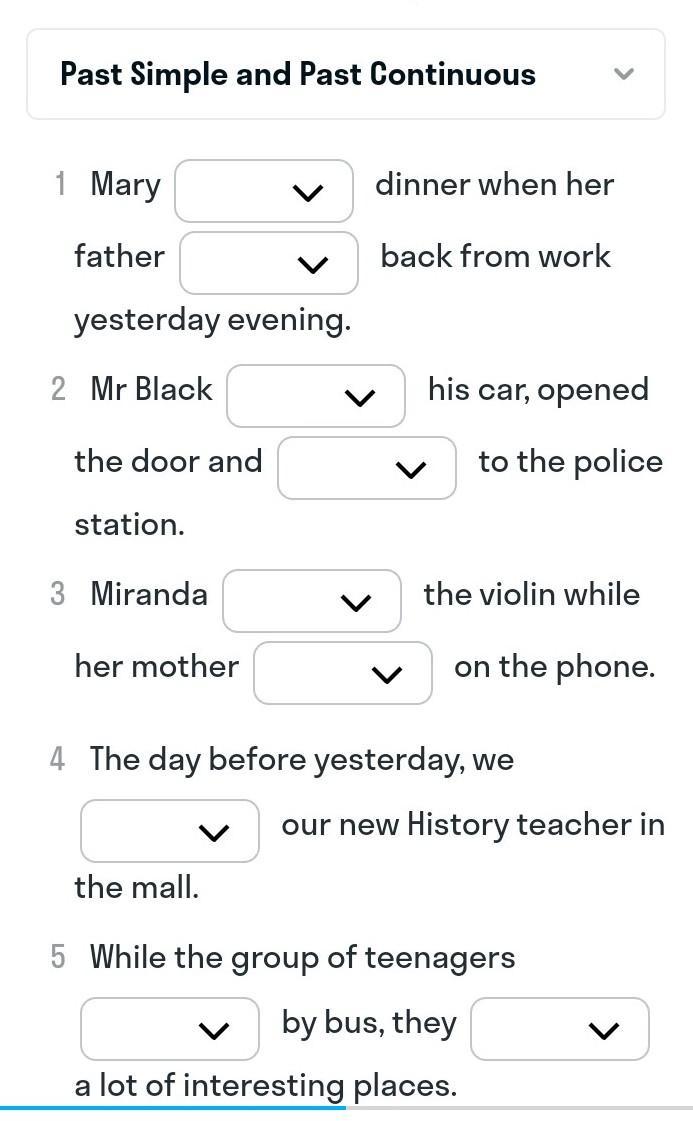This screenshot has width=693, height=1121.
Task: Open the dropdown after 'by bus, they'
Action: [560, 1029]
